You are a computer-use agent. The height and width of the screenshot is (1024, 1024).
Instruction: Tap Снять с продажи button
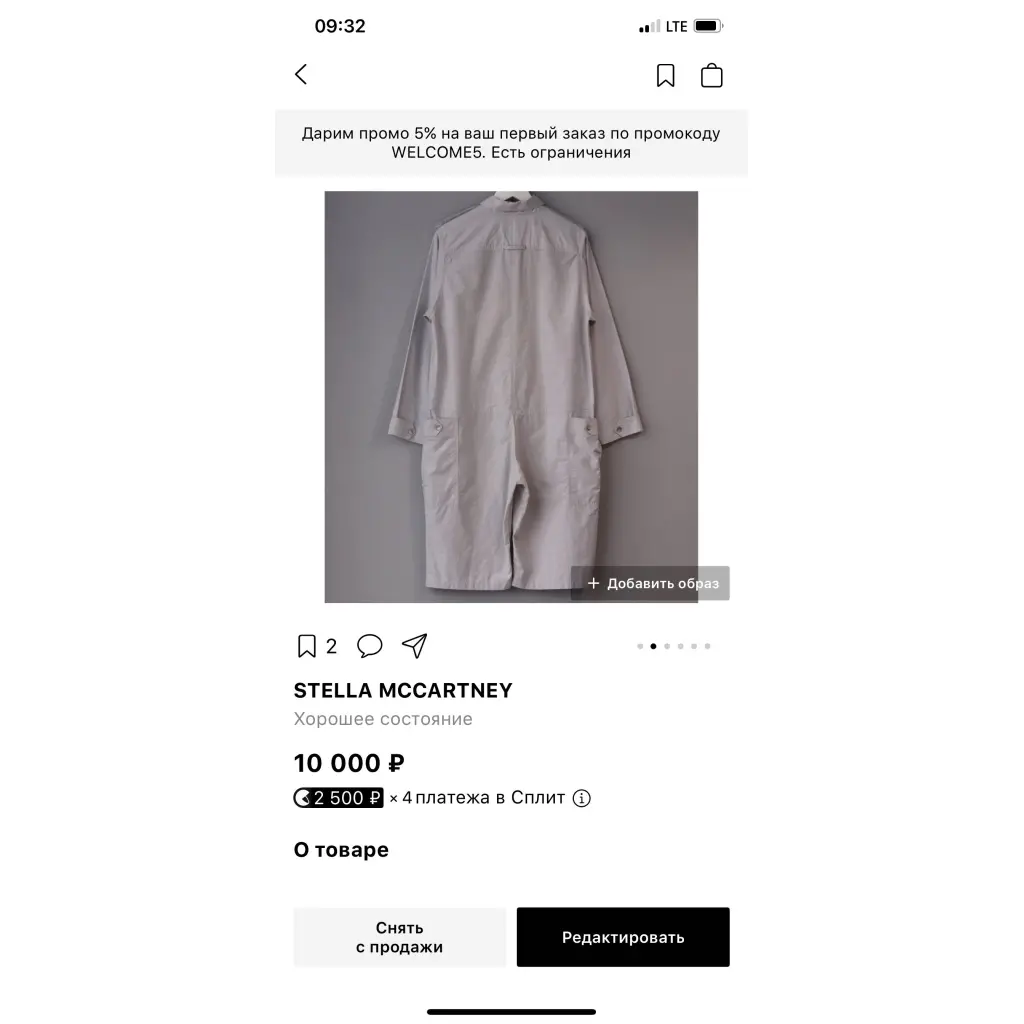[399, 937]
